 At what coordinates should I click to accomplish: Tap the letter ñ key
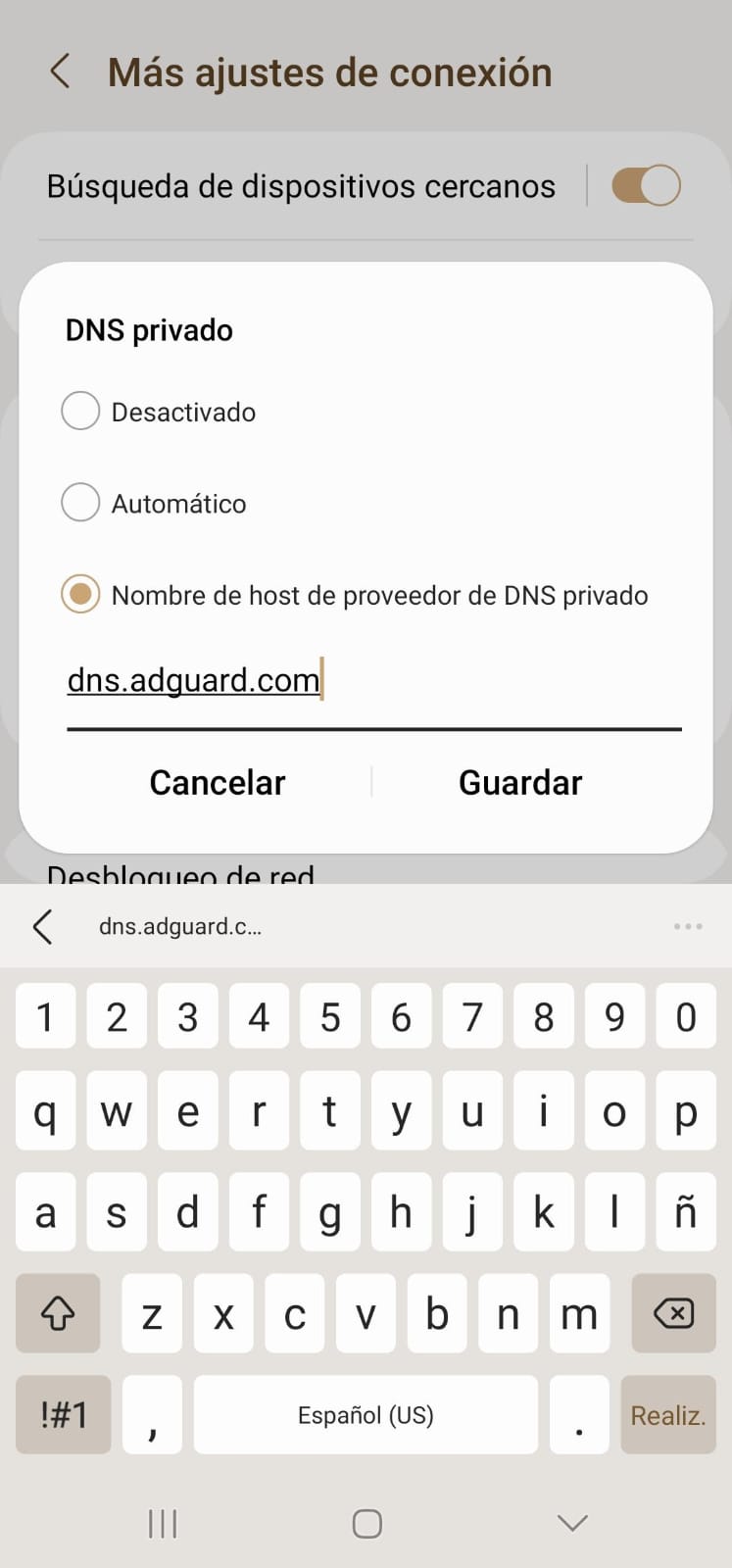coord(685,1212)
